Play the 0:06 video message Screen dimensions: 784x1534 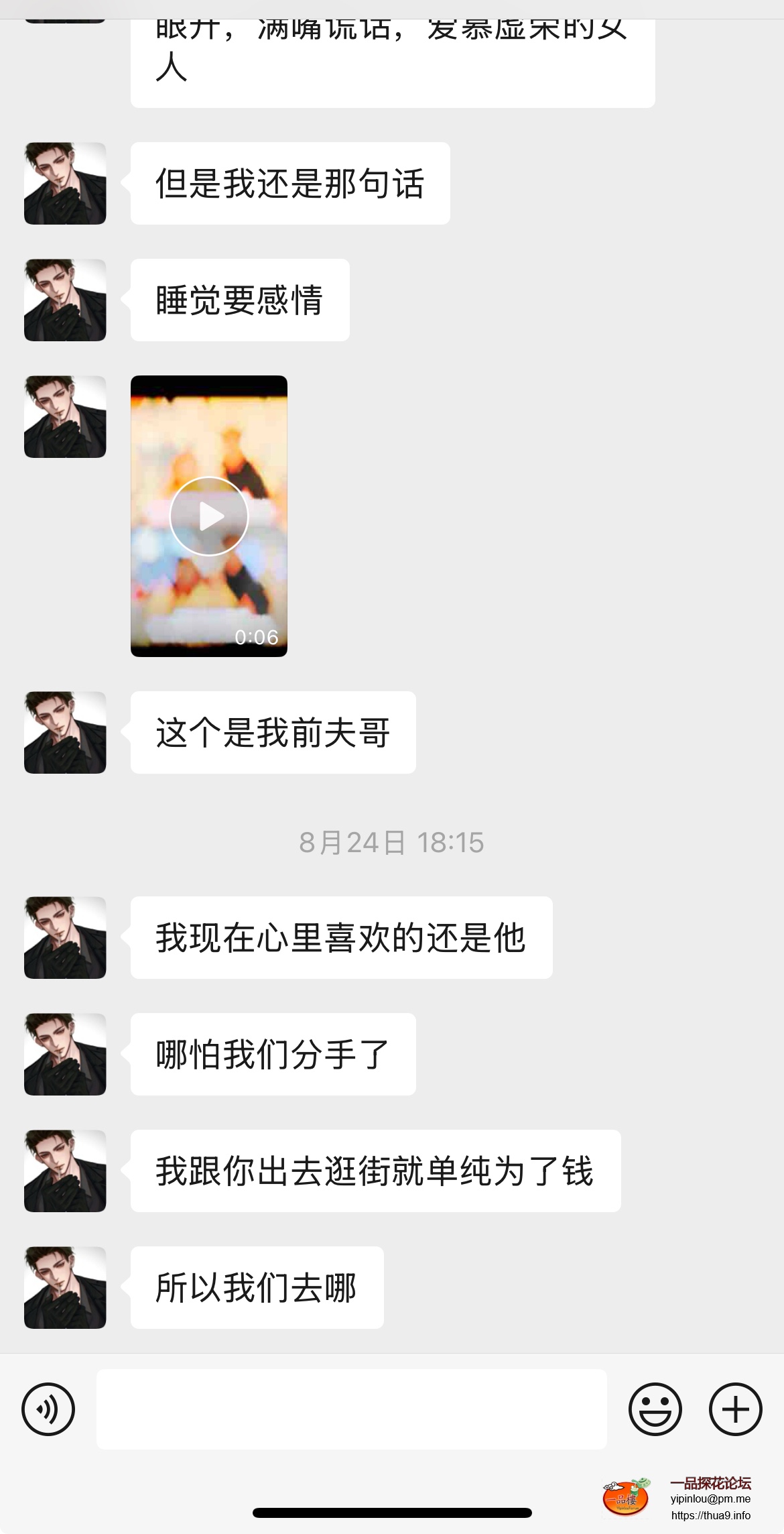209,516
